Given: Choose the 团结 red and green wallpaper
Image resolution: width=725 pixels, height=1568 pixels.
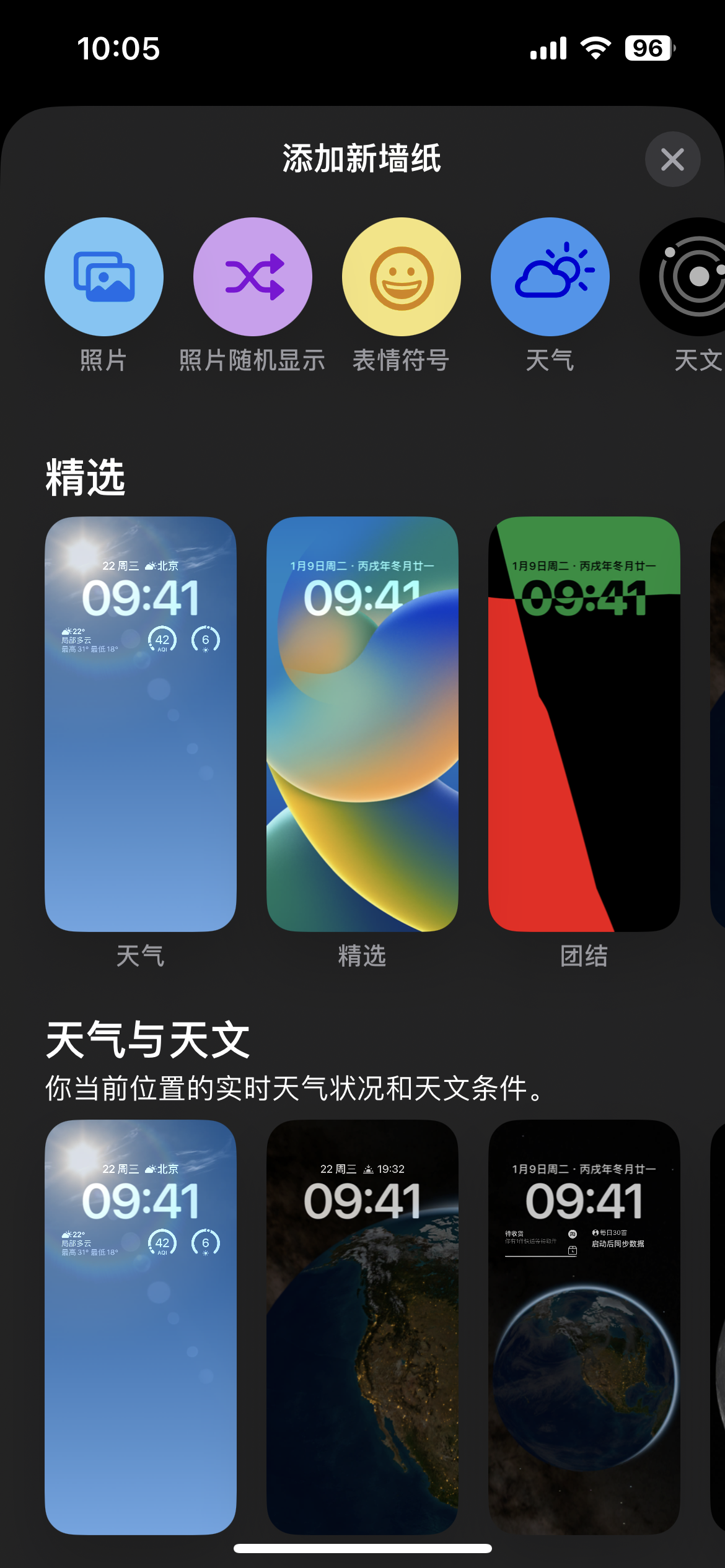Looking at the screenshot, I should point(584,723).
